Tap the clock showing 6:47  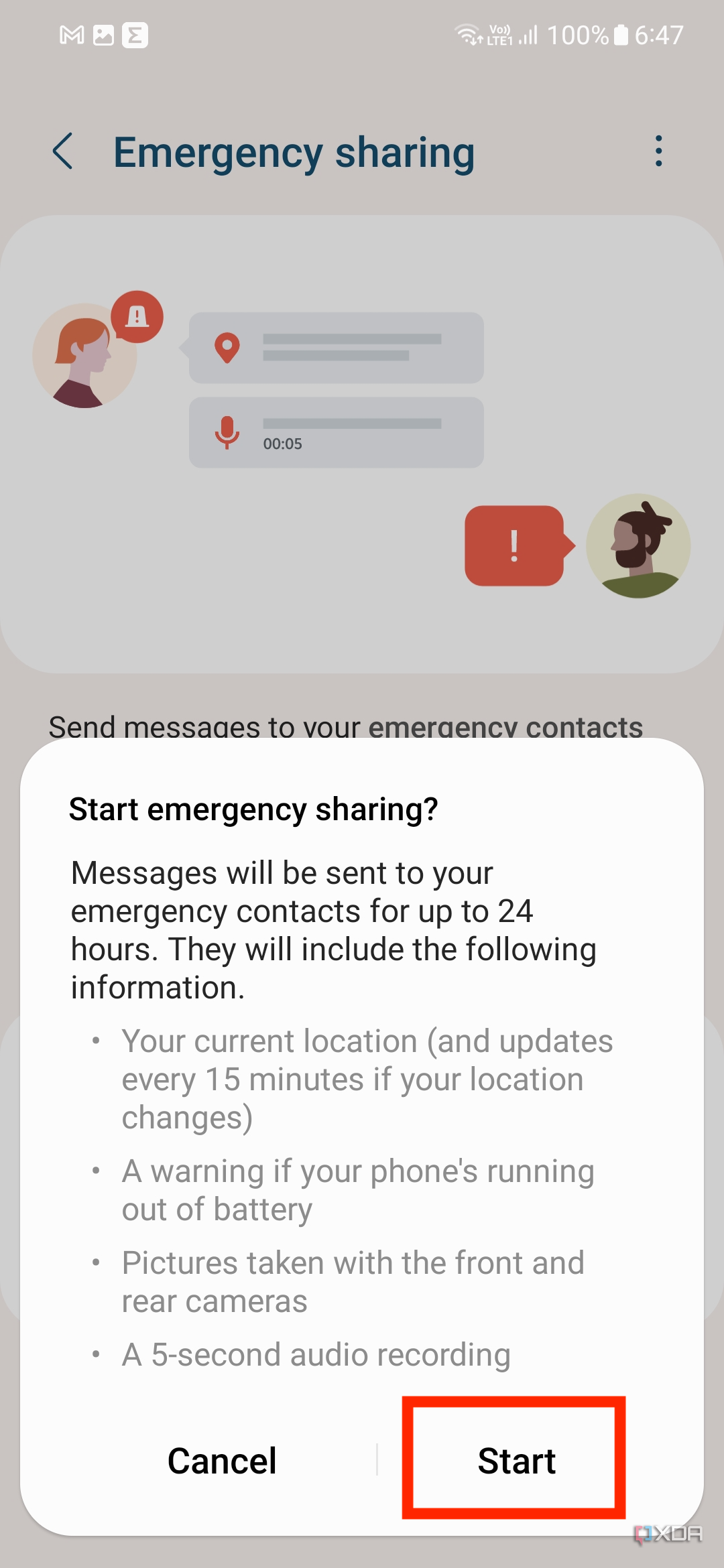[x=660, y=35]
